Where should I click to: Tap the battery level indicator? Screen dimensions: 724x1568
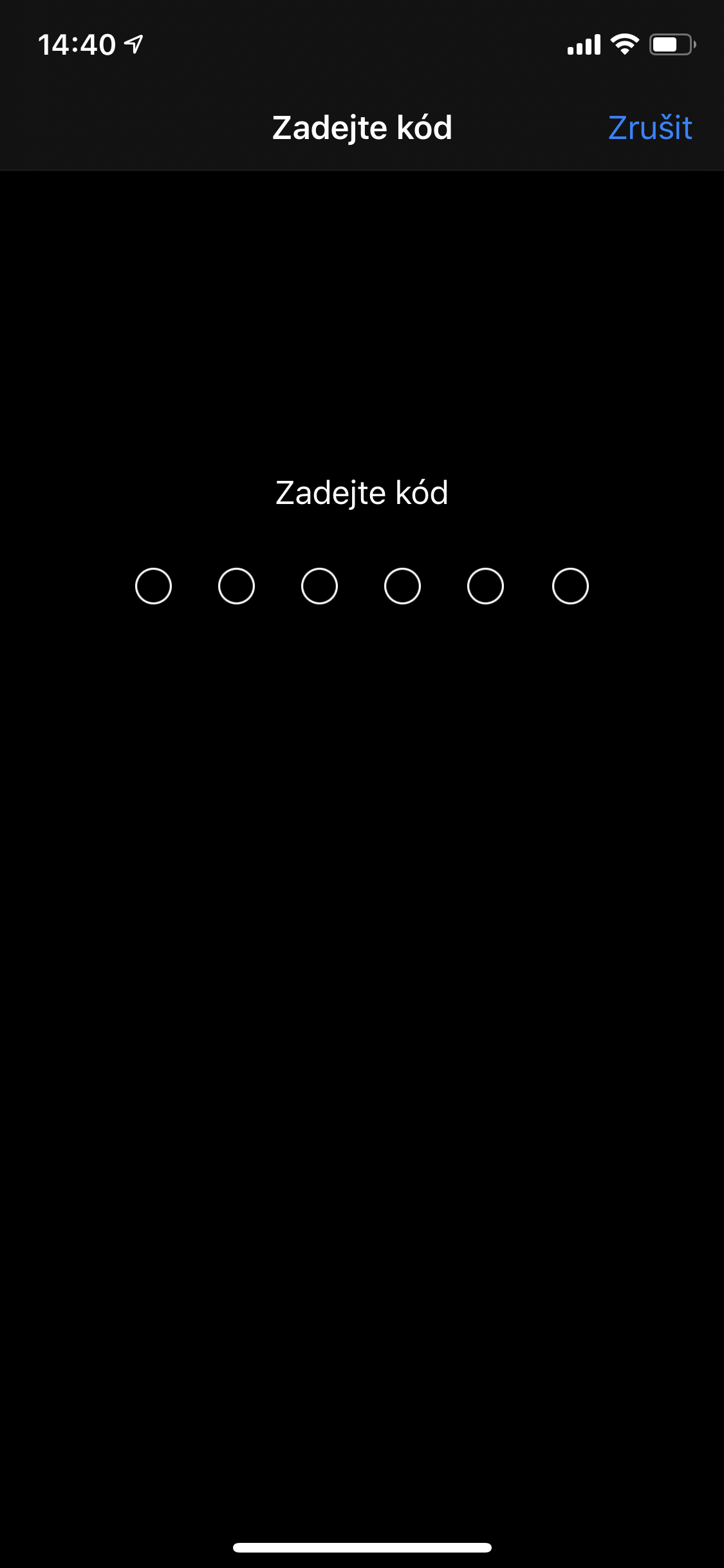(670, 43)
